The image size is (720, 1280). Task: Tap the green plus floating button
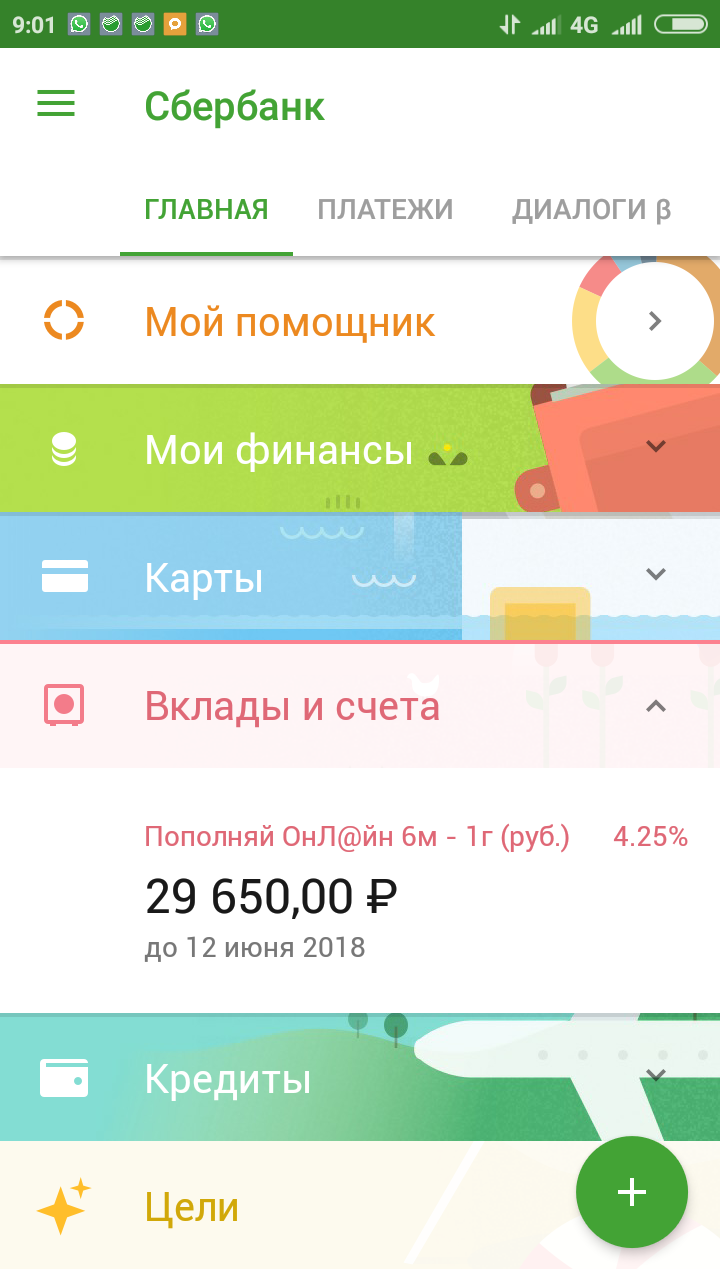click(632, 1192)
